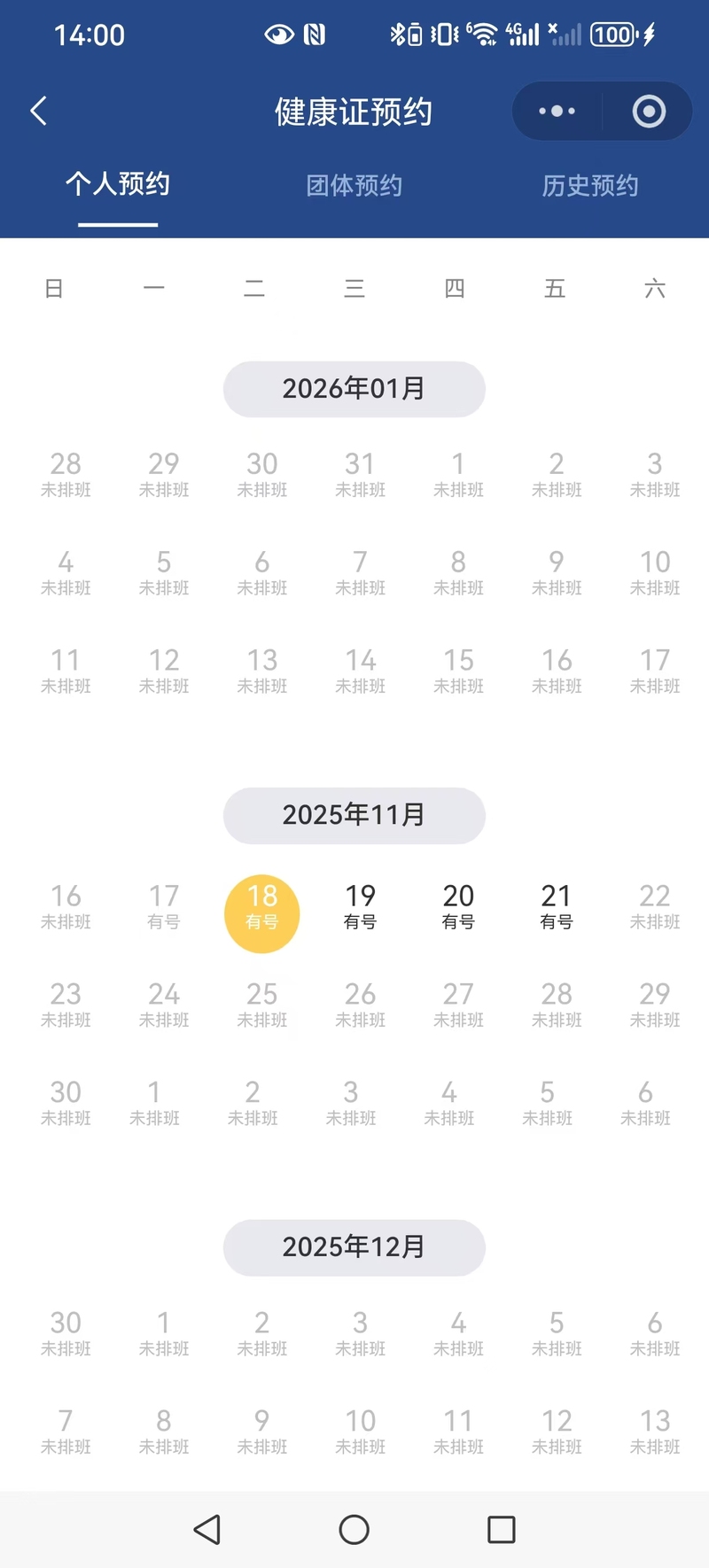The height and width of the screenshot is (1568, 709).
Task: Close the mini program via circle icon
Action: tap(649, 112)
